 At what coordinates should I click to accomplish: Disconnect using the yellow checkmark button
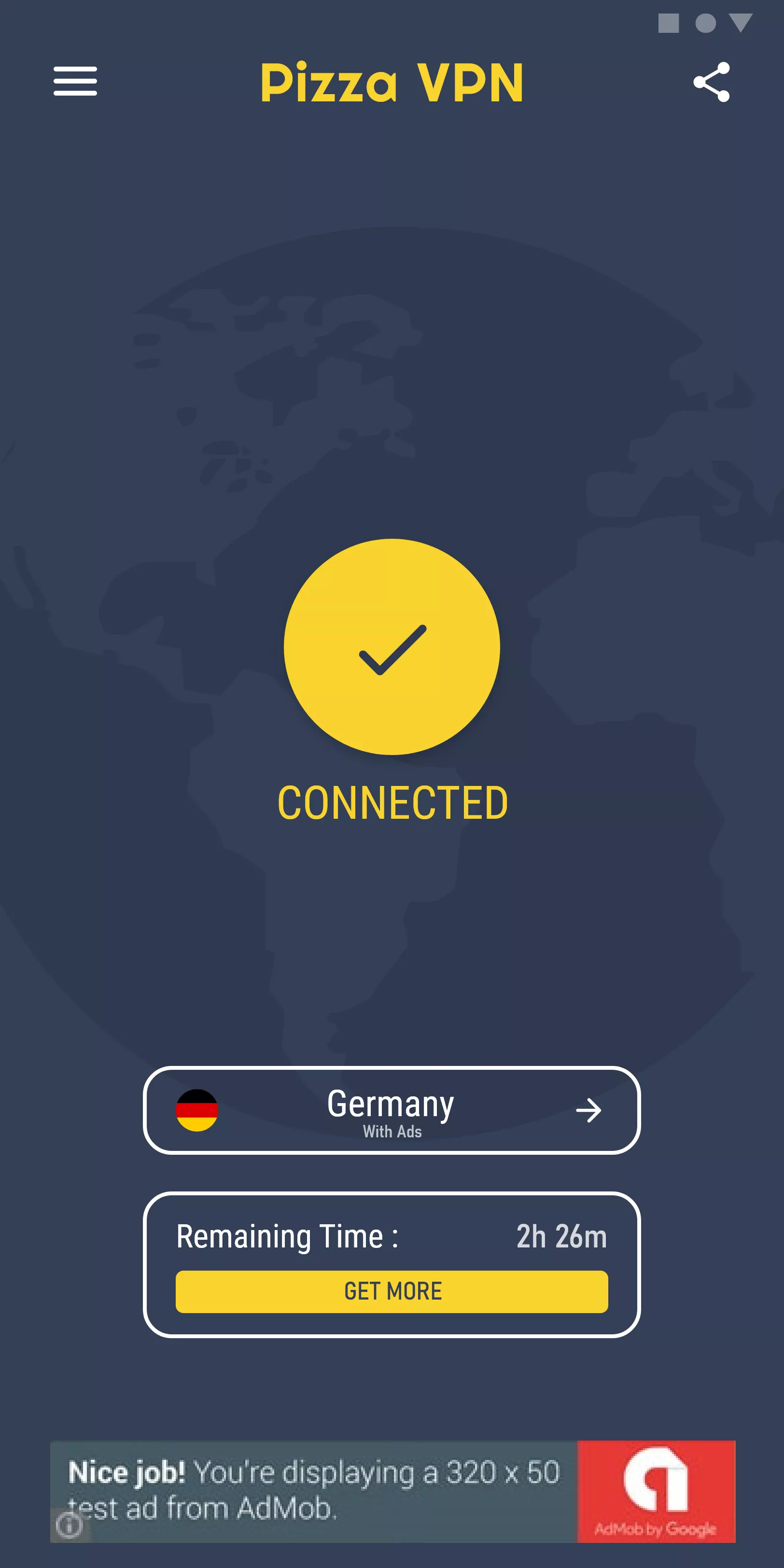click(392, 646)
